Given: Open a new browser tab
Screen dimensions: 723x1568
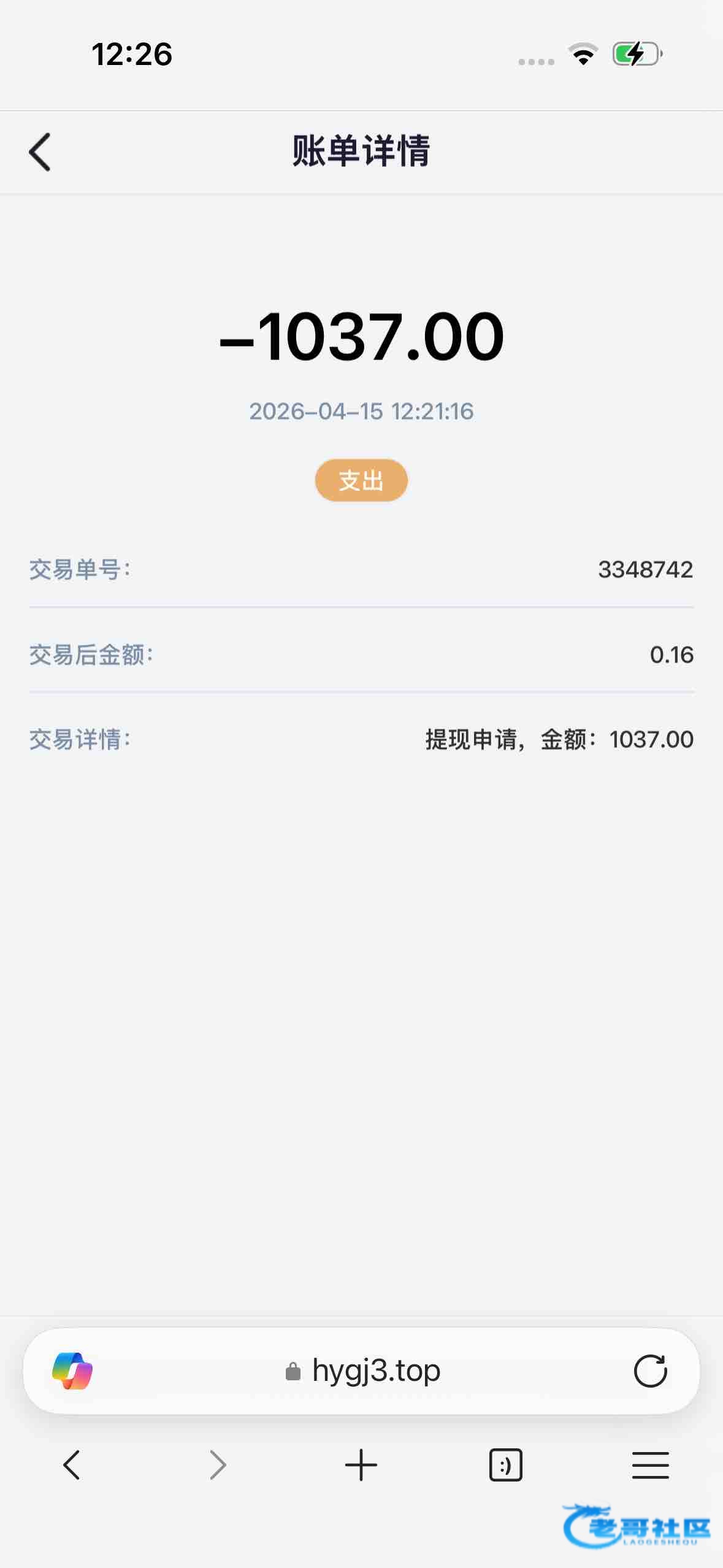Looking at the screenshot, I should pos(361,1465).
